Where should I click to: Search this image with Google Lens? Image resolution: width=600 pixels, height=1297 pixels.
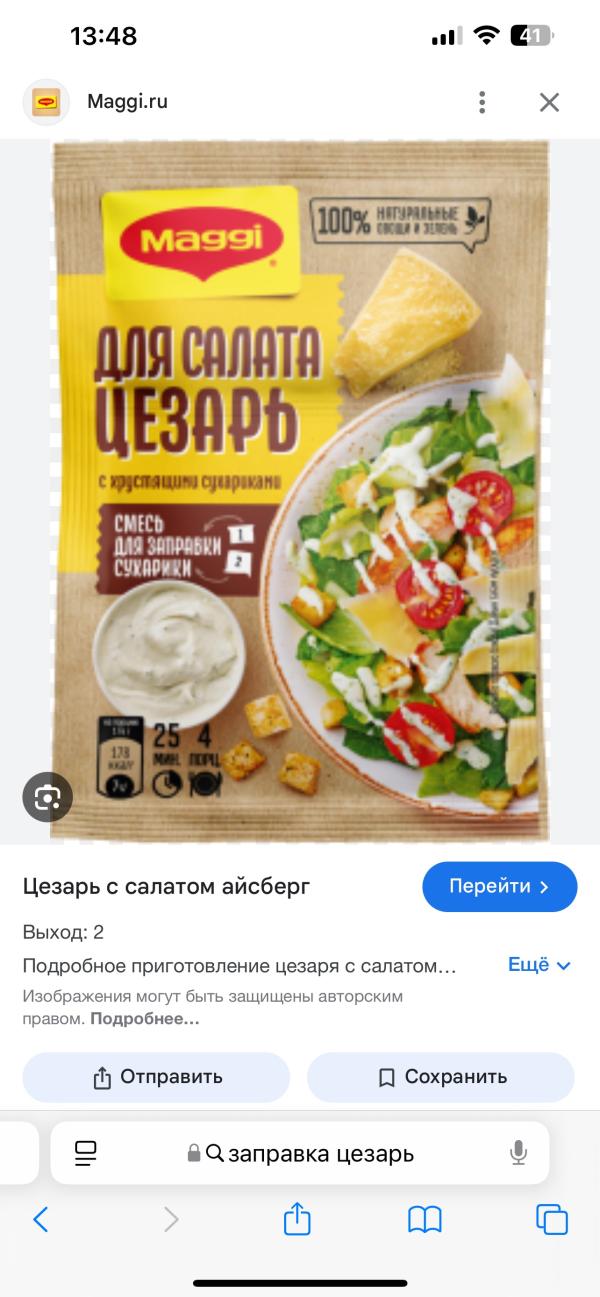pyautogui.click(x=47, y=797)
